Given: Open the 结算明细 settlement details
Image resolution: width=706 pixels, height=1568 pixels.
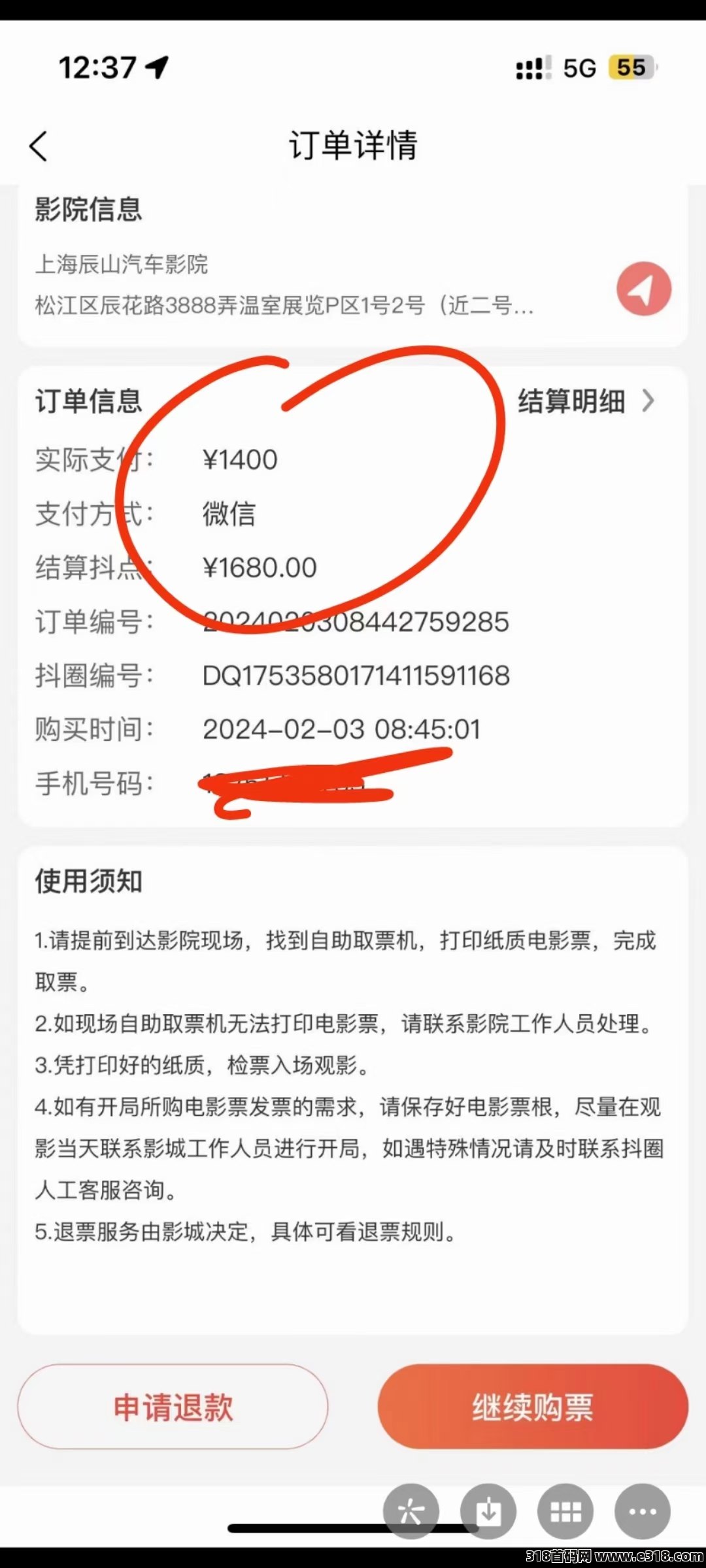Looking at the screenshot, I should point(586,401).
